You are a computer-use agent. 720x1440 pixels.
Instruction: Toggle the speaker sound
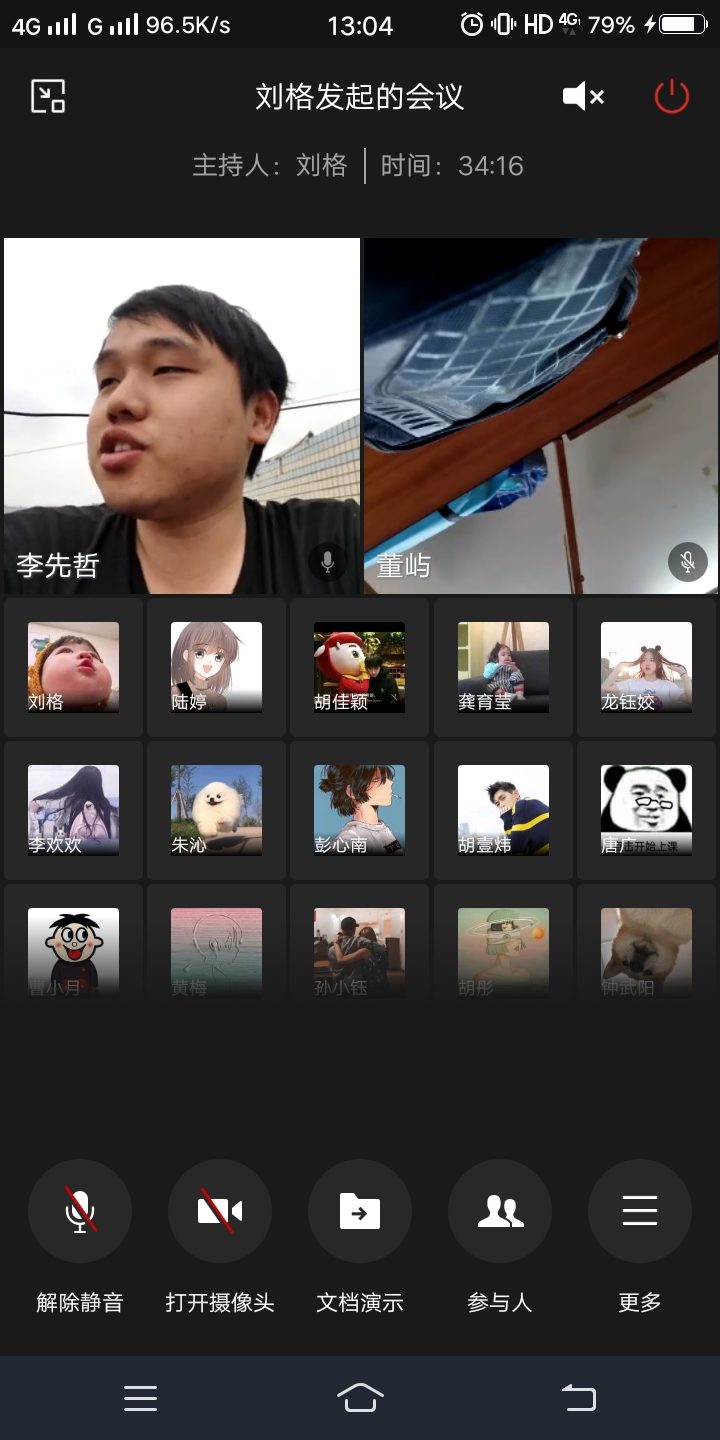tap(583, 97)
